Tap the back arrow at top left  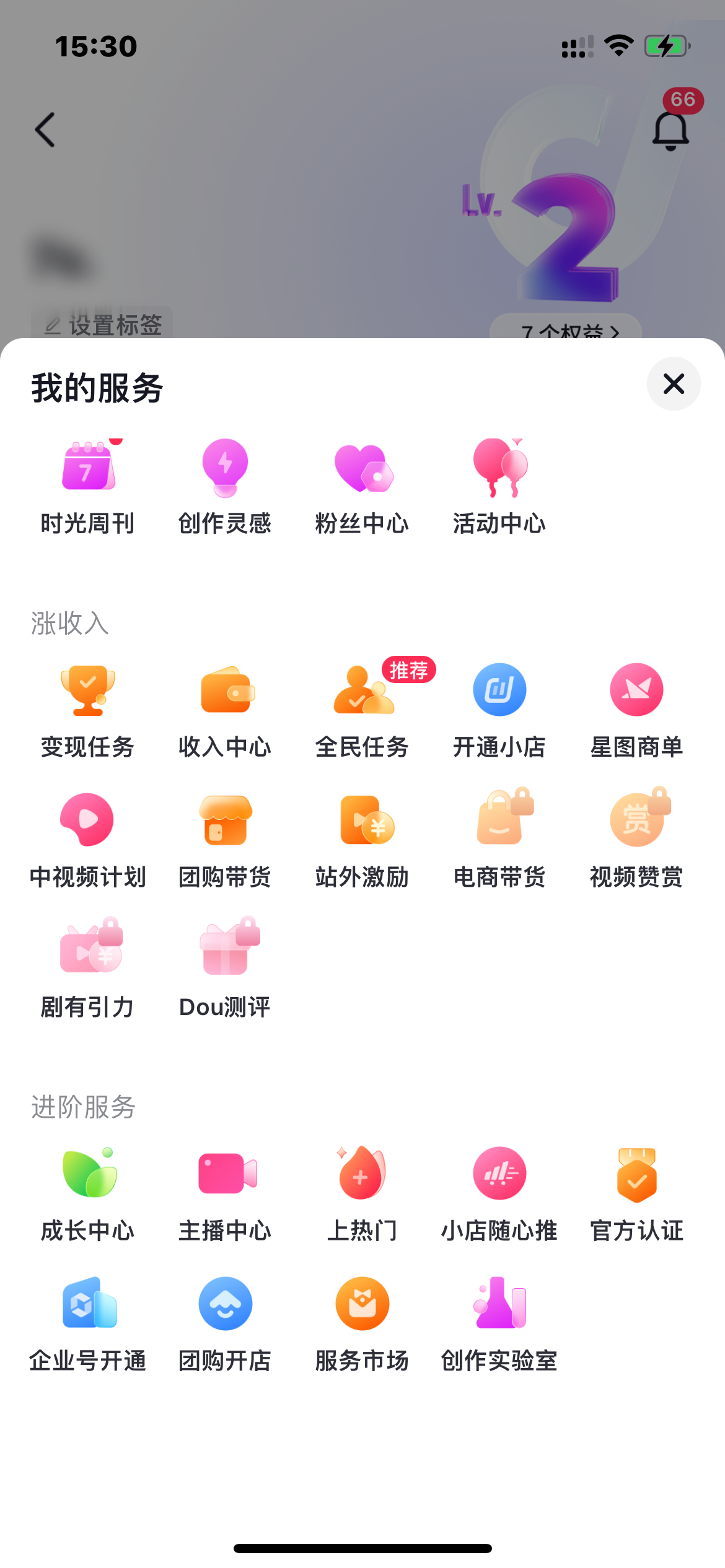(x=43, y=130)
